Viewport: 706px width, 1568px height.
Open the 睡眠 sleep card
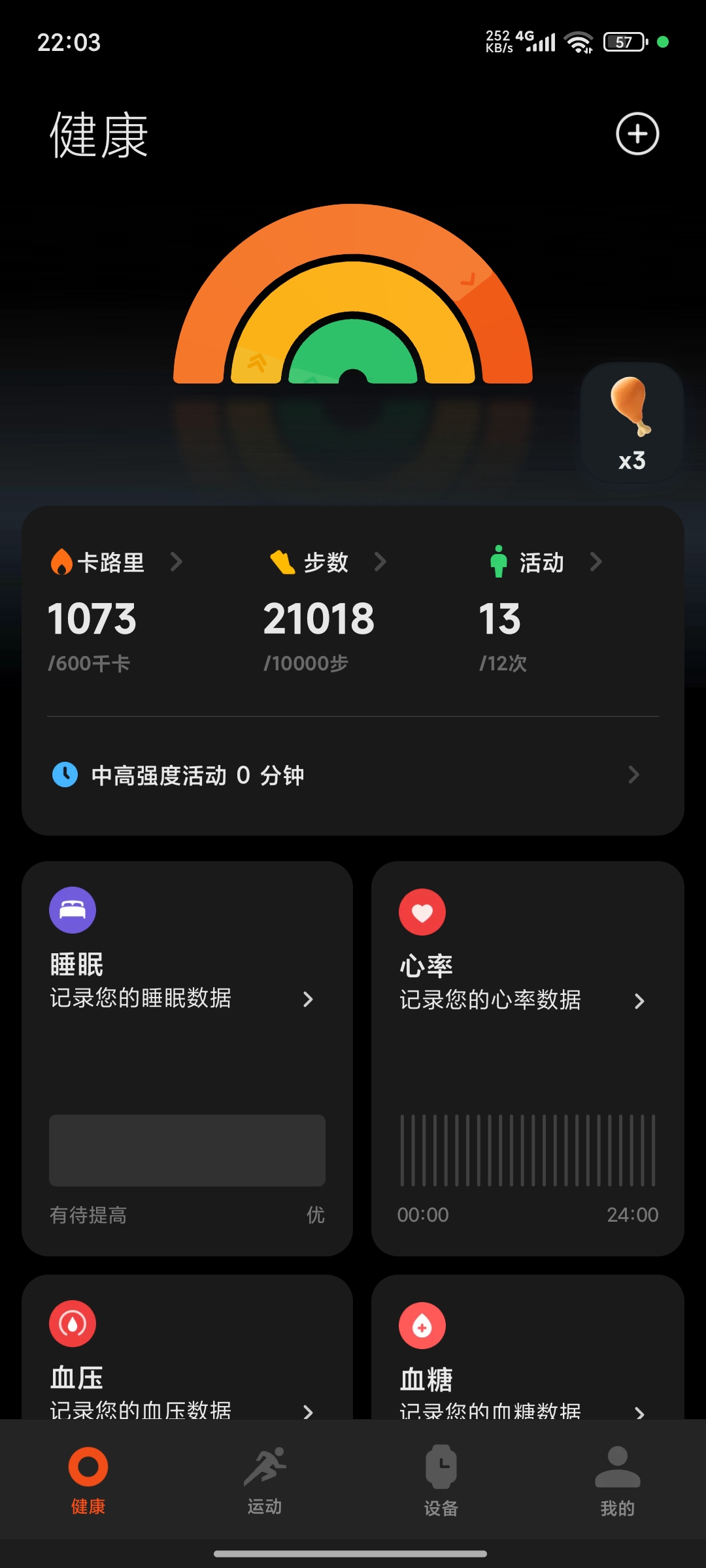187,1057
